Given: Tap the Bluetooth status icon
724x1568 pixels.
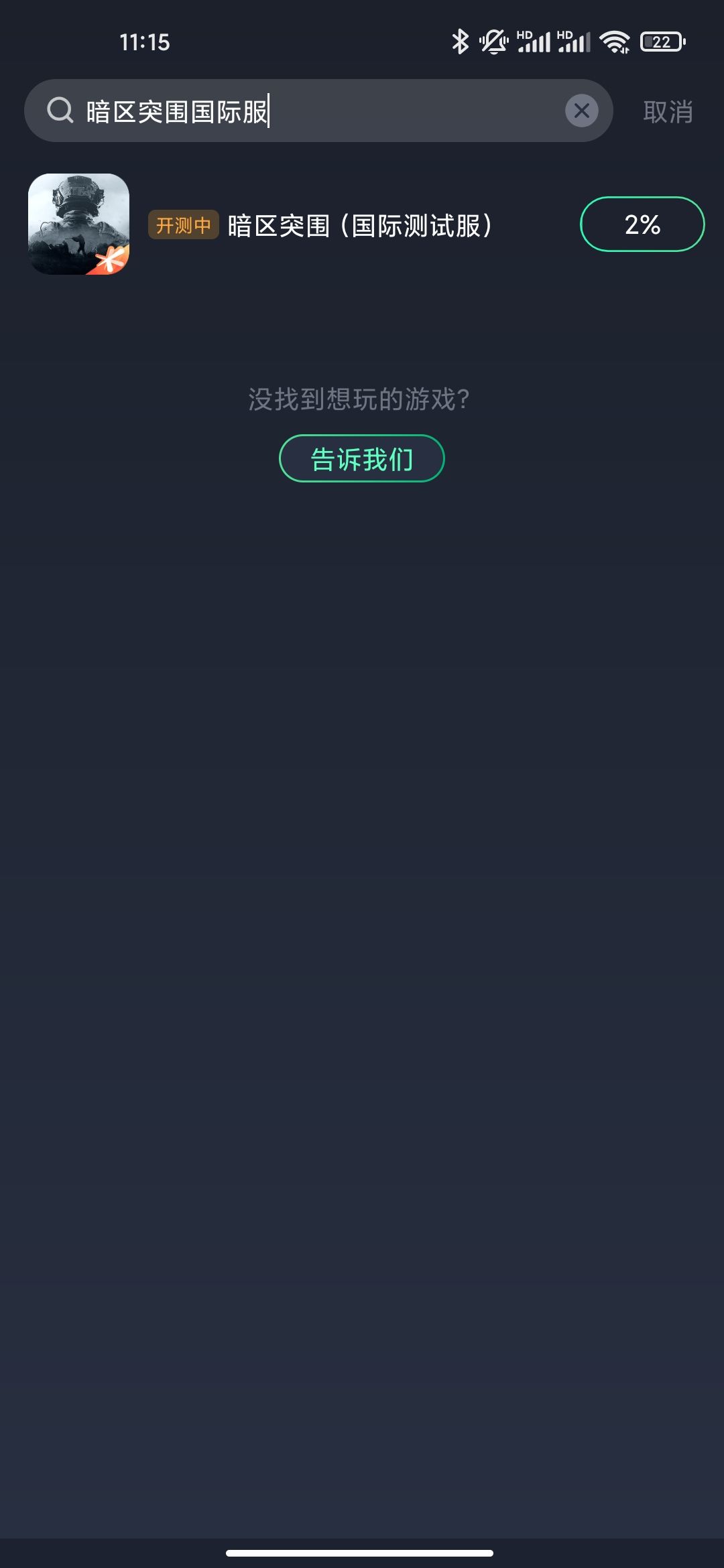Looking at the screenshot, I should 460,40.
